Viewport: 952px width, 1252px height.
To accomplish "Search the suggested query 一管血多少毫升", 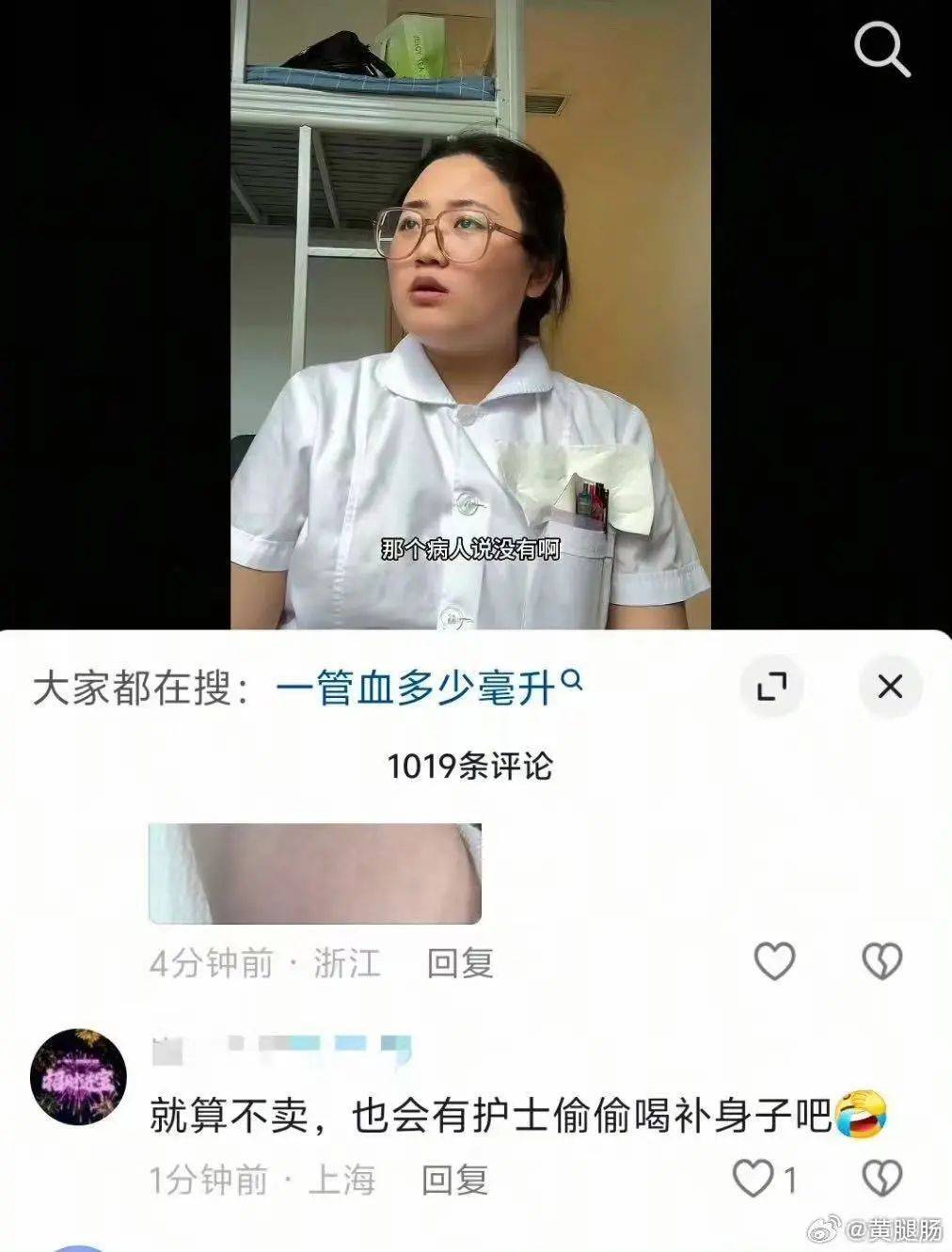I will click(x=428, y=688).
